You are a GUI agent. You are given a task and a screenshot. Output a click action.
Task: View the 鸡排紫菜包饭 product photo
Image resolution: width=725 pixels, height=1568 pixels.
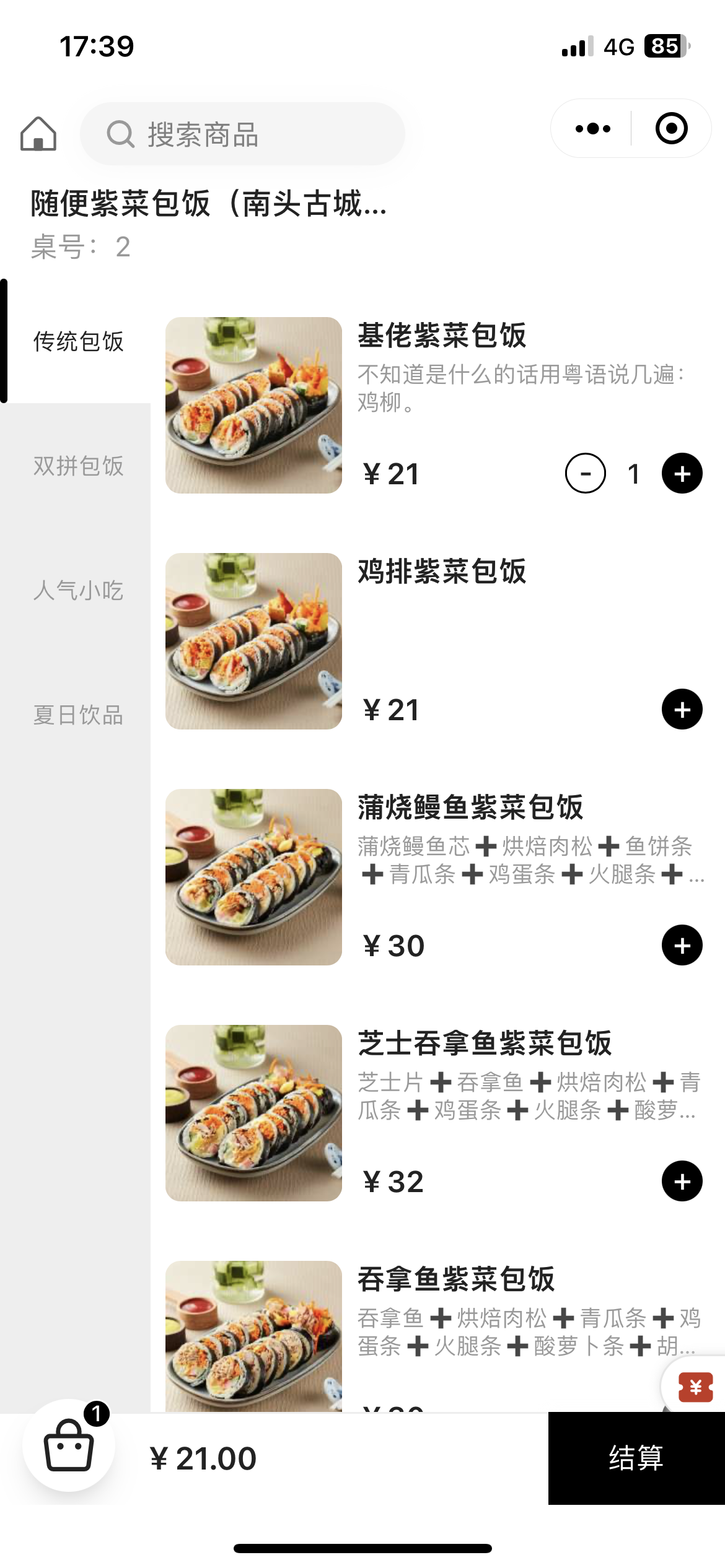pyautogui.click(x=253, y=641)
